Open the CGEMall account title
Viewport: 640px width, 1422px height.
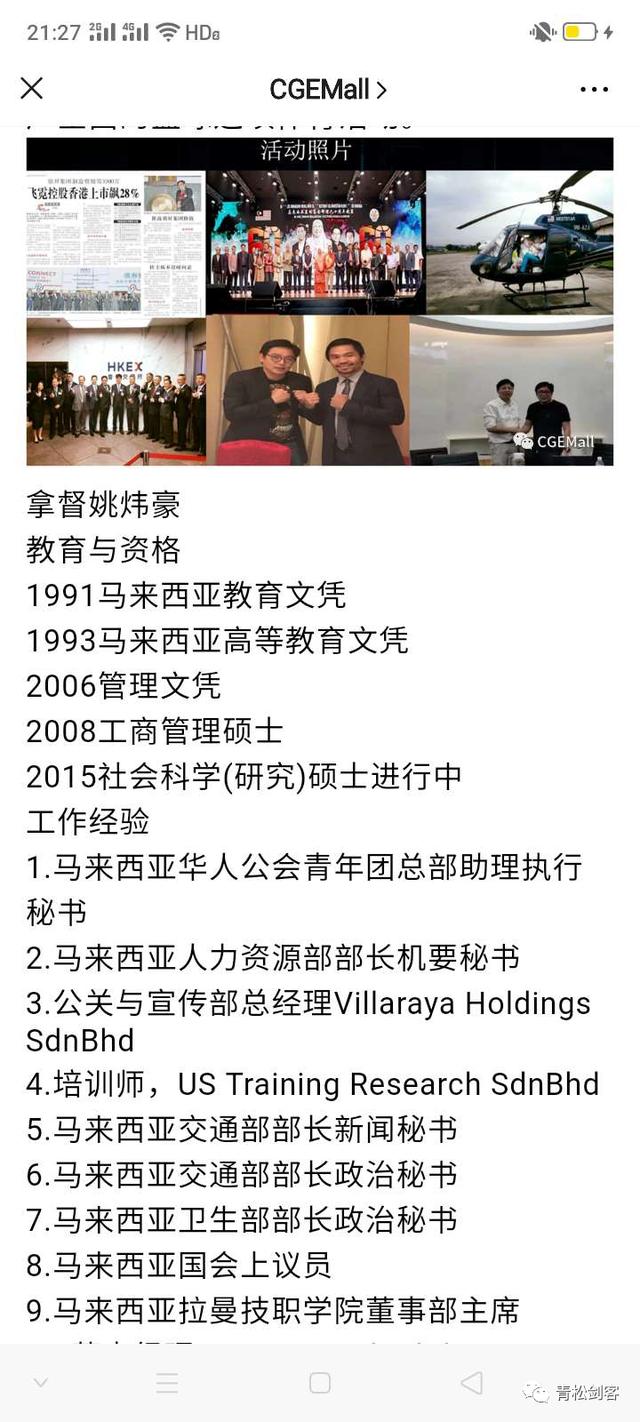pyautogui.click(x=327, y=90)
